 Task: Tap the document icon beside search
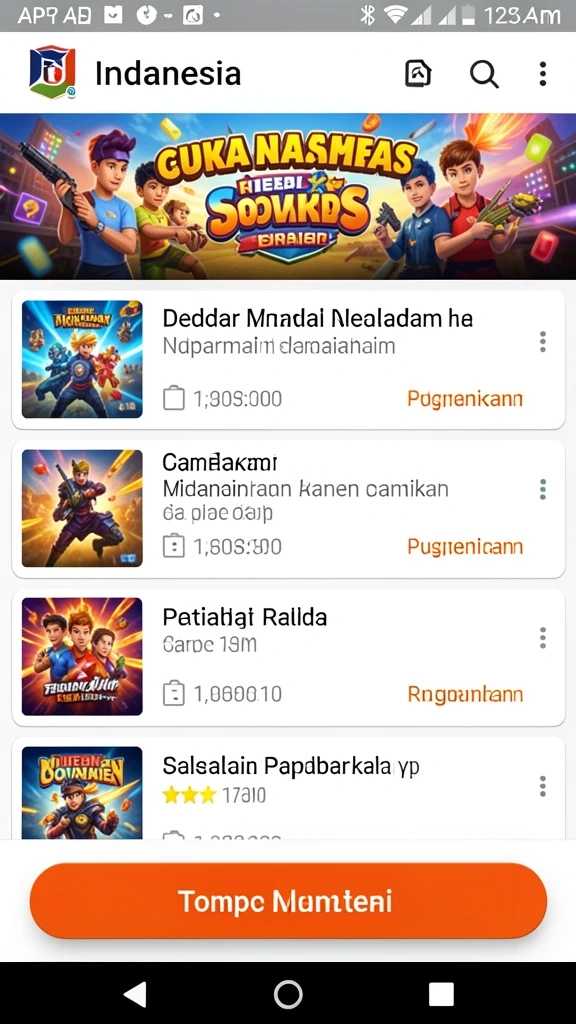point(418,74)
